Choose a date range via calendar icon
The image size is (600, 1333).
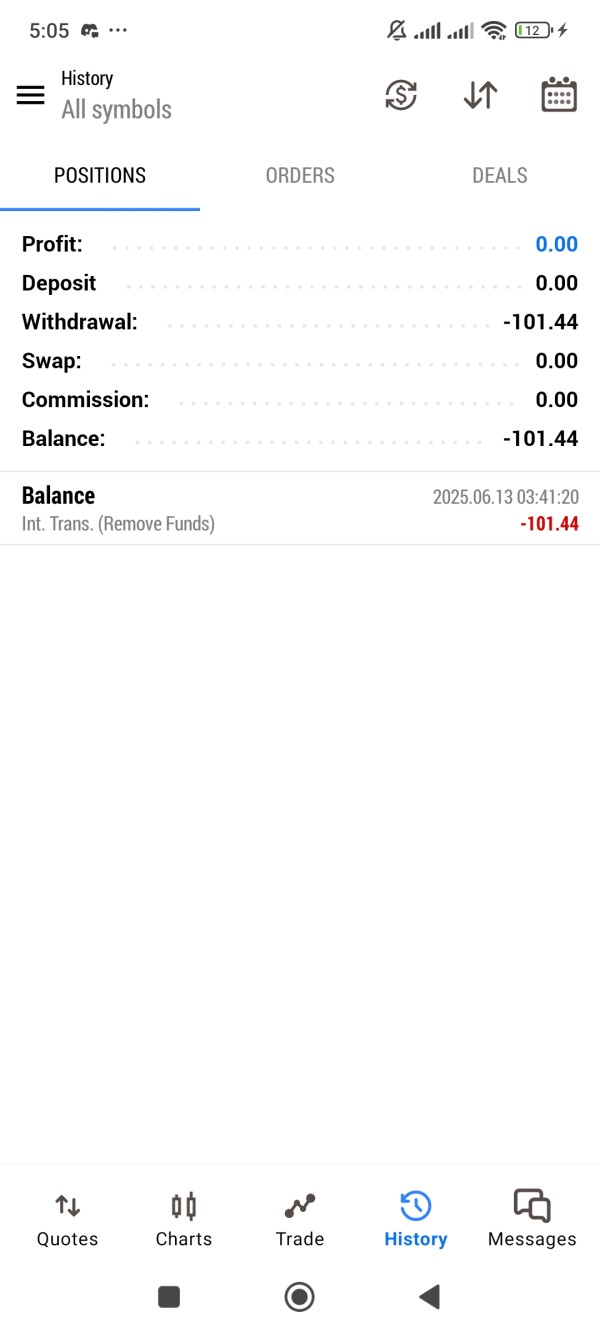tap(559, 95)
